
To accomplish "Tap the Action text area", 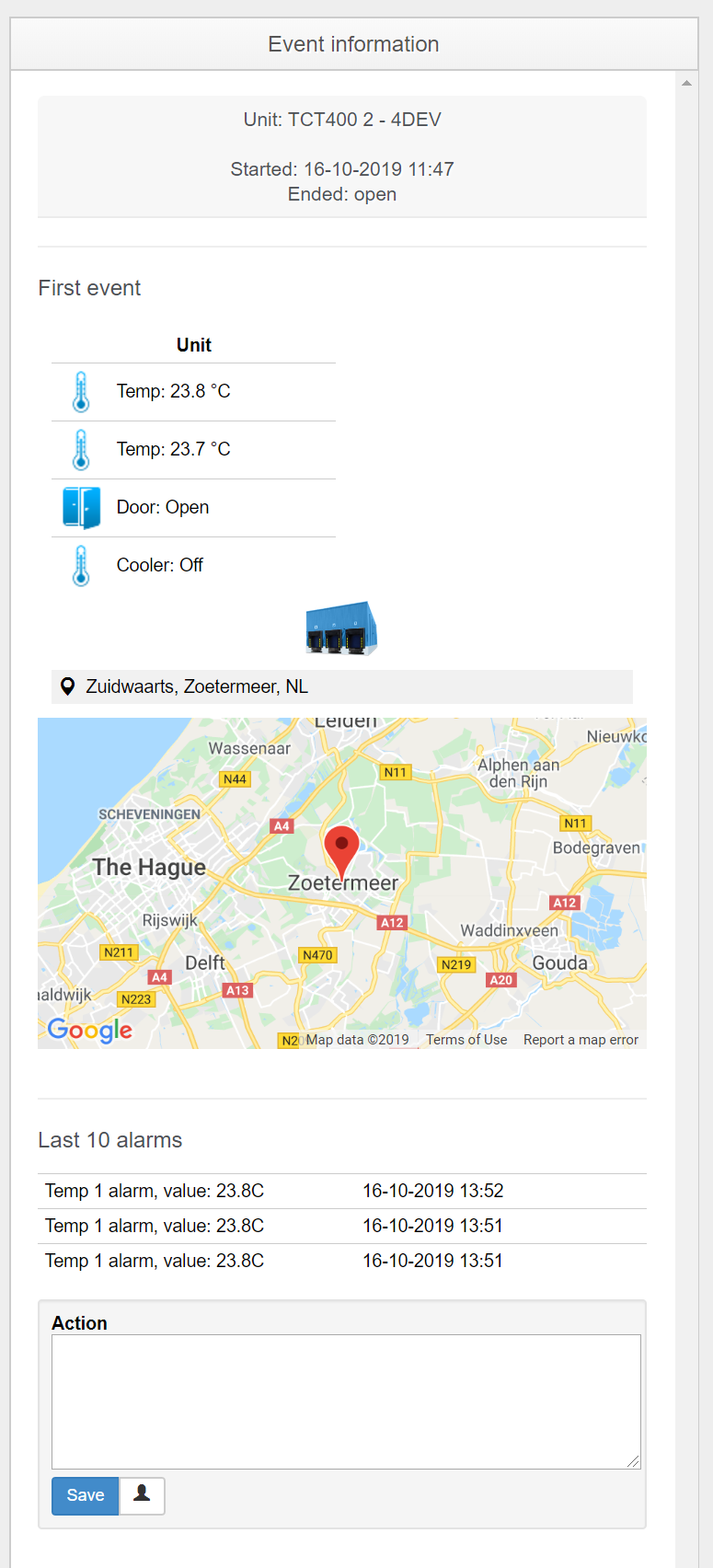I will 346,1401.
